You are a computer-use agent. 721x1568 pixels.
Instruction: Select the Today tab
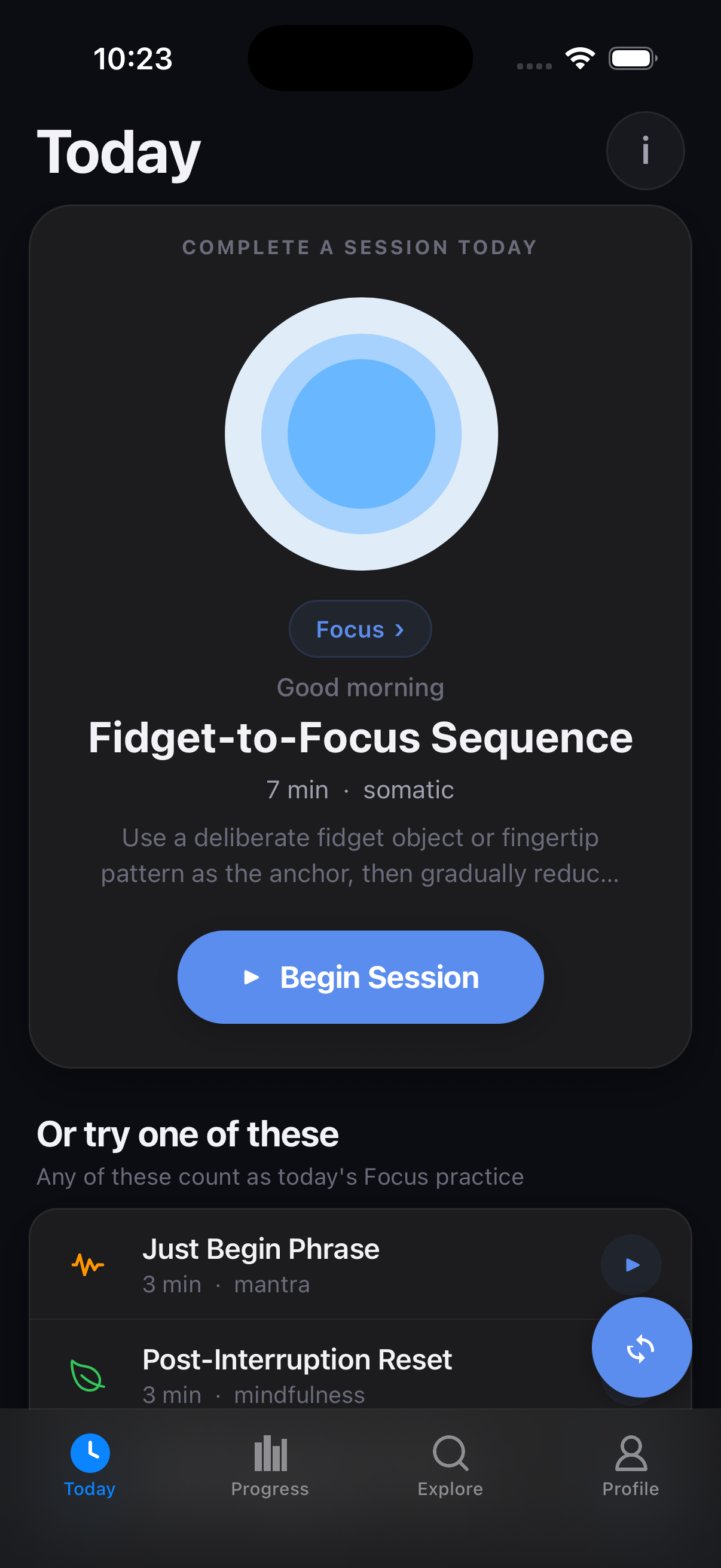click(90, 1465)
